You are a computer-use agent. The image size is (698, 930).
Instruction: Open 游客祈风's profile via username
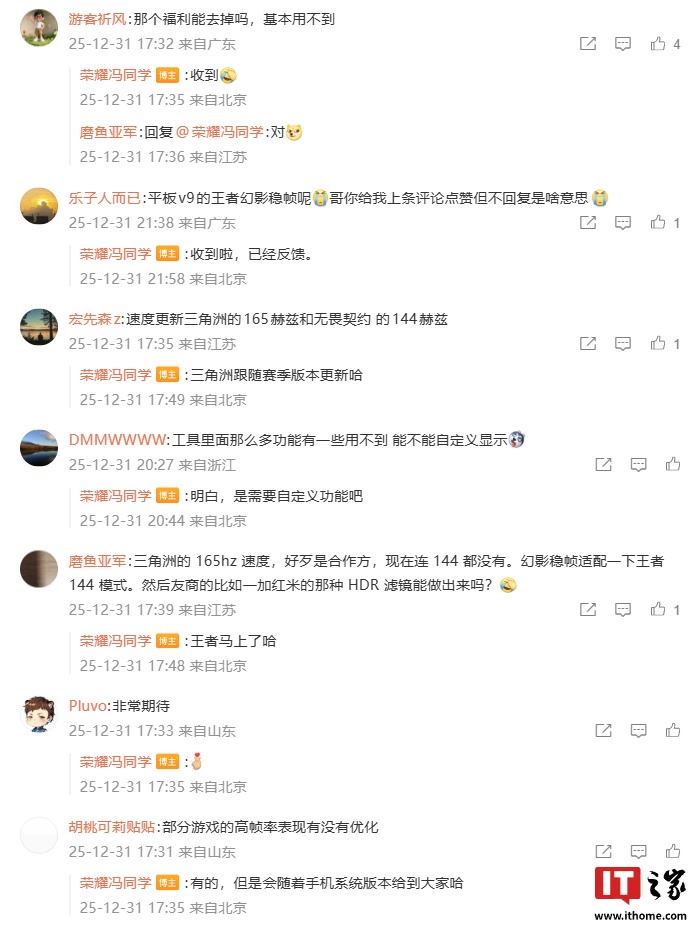tap(98, 19)
